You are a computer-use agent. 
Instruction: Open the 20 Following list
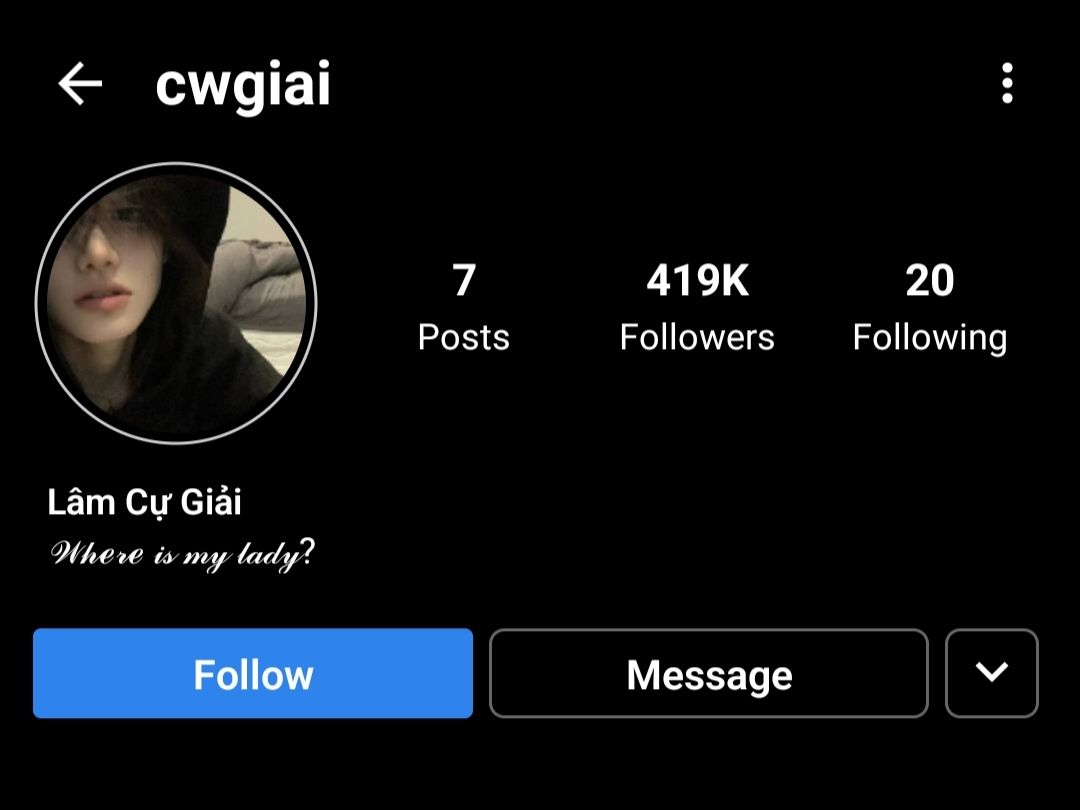click(x=930, y=307)
